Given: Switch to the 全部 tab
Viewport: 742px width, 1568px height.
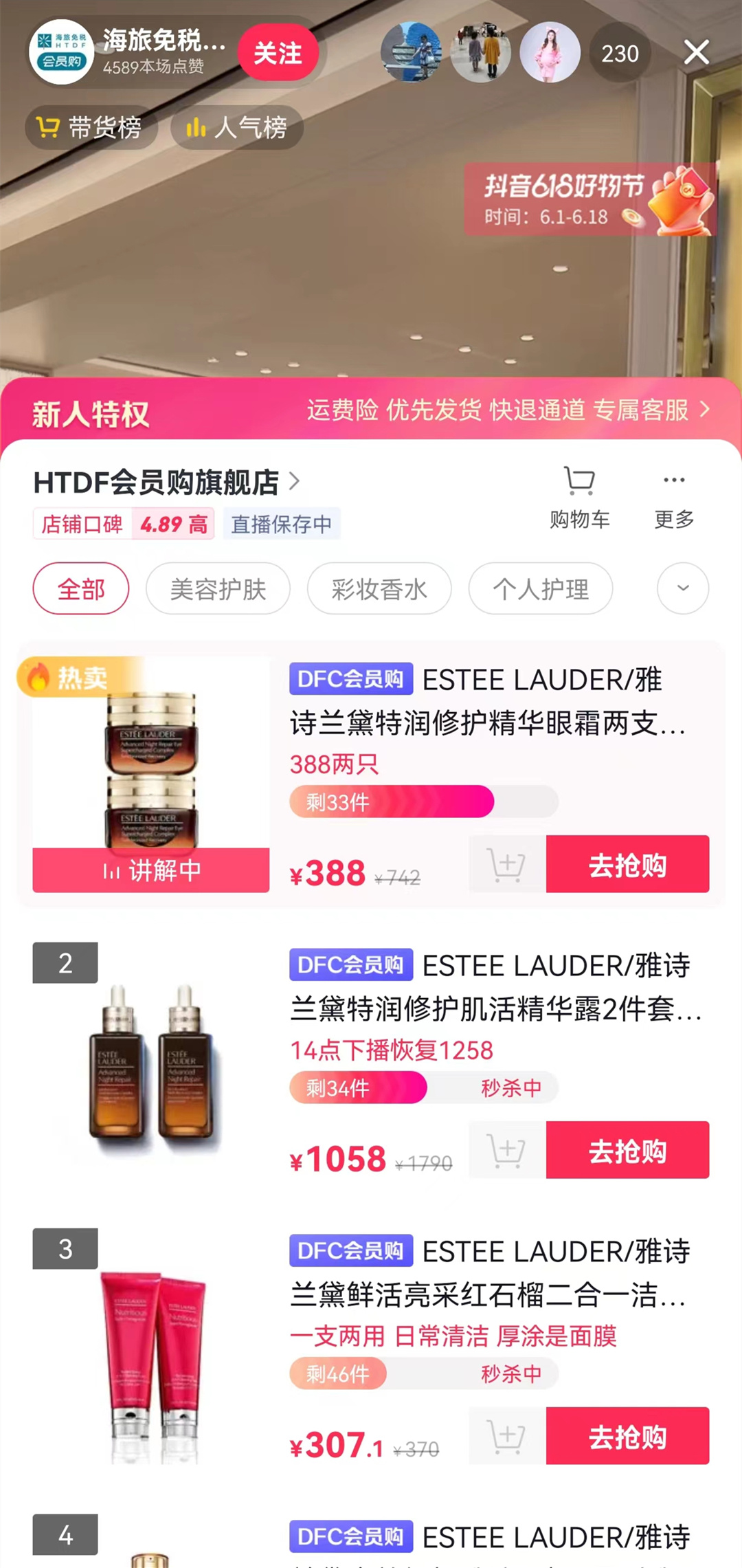Looking at the screenshot, I should point(80,588).
